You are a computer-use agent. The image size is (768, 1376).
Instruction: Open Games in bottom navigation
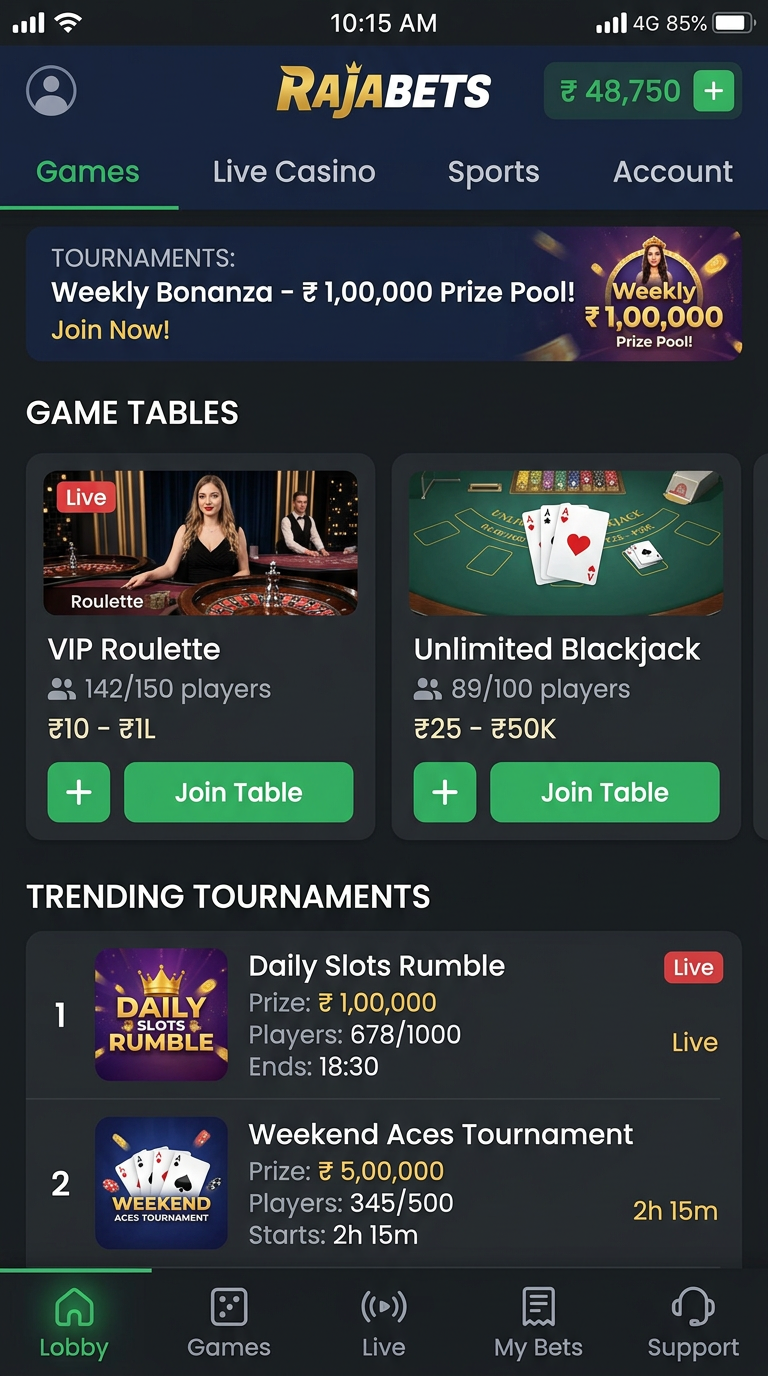[x=229, y=1323]
